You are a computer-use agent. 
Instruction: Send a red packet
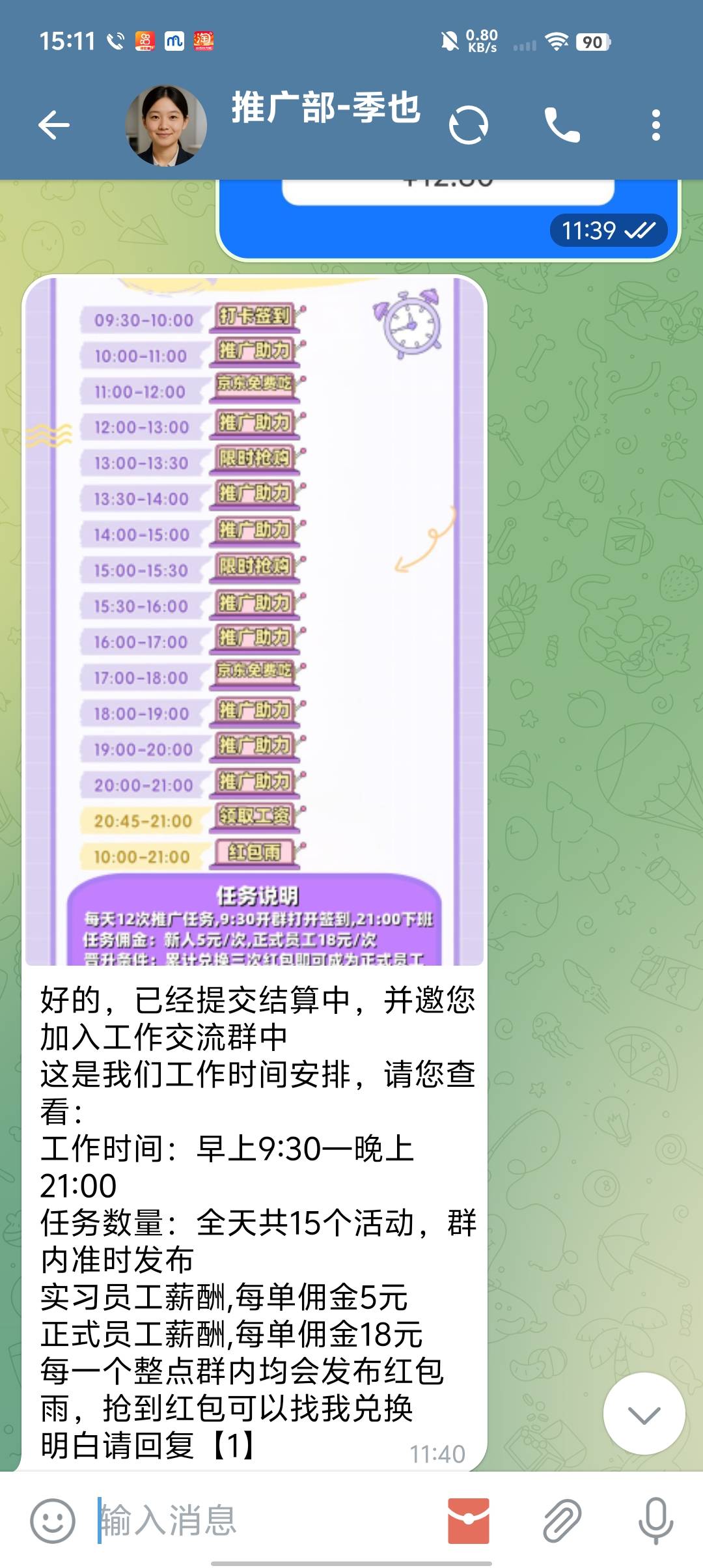click(x=468, y=1520)
